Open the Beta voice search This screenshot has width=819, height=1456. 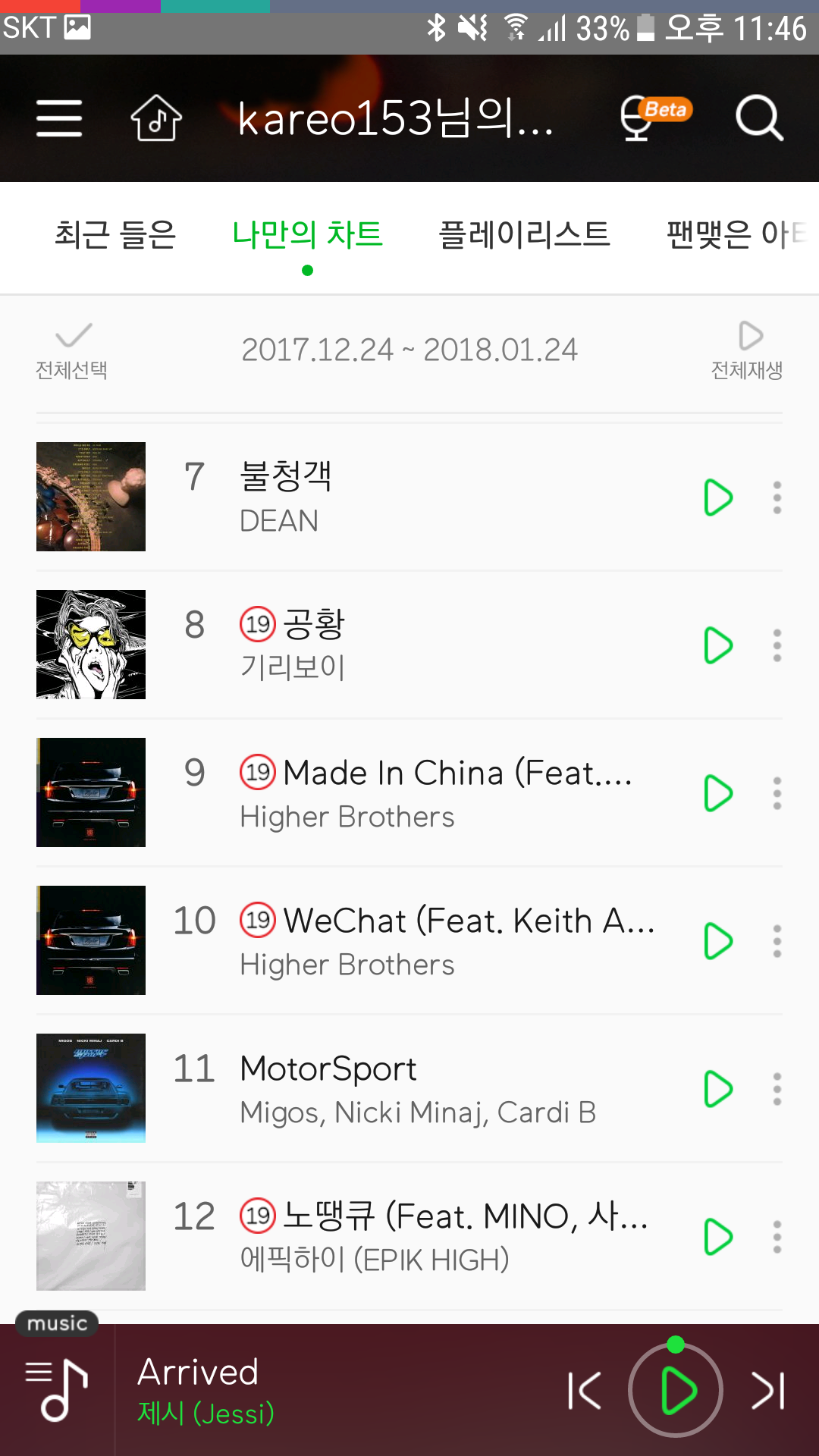click(653, 118)
